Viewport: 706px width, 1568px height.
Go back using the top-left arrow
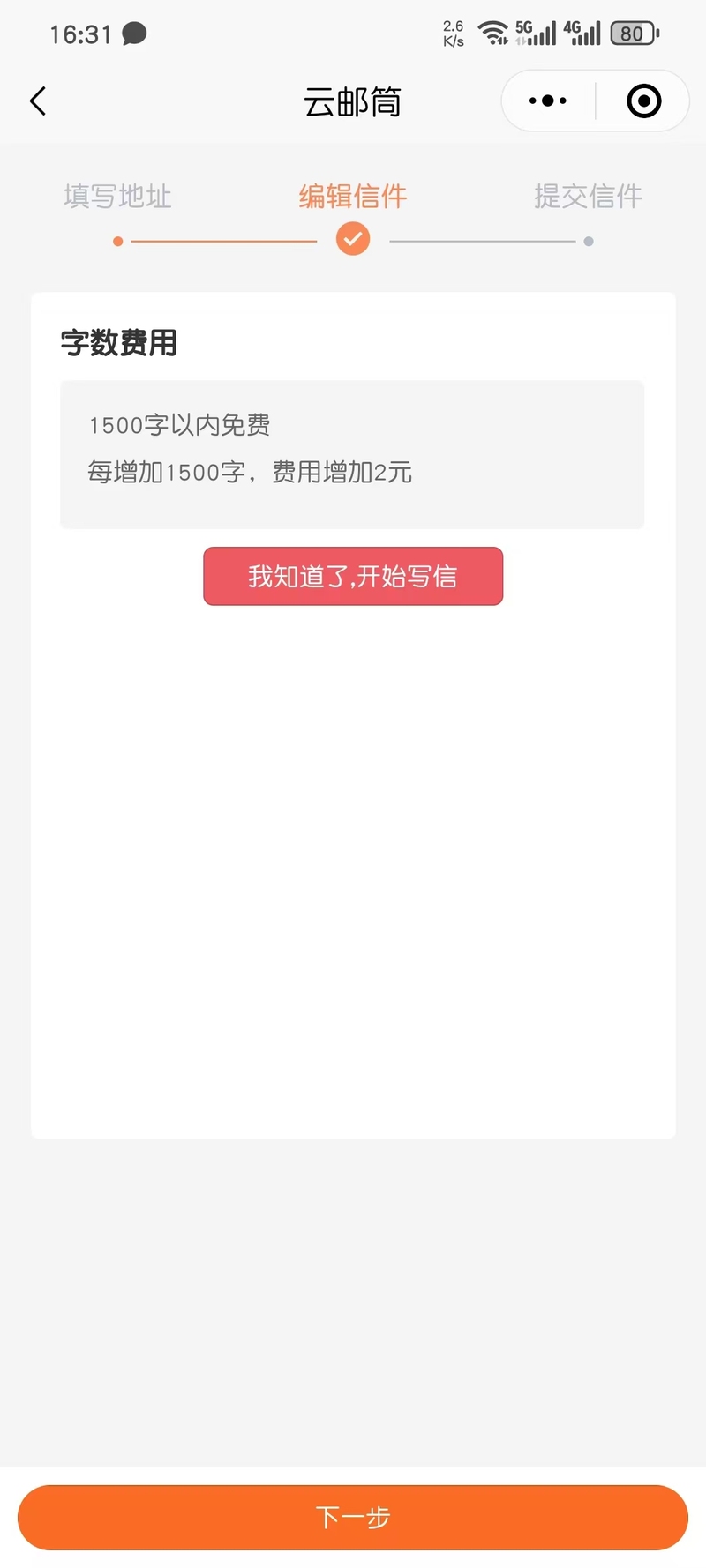[38, 101]
